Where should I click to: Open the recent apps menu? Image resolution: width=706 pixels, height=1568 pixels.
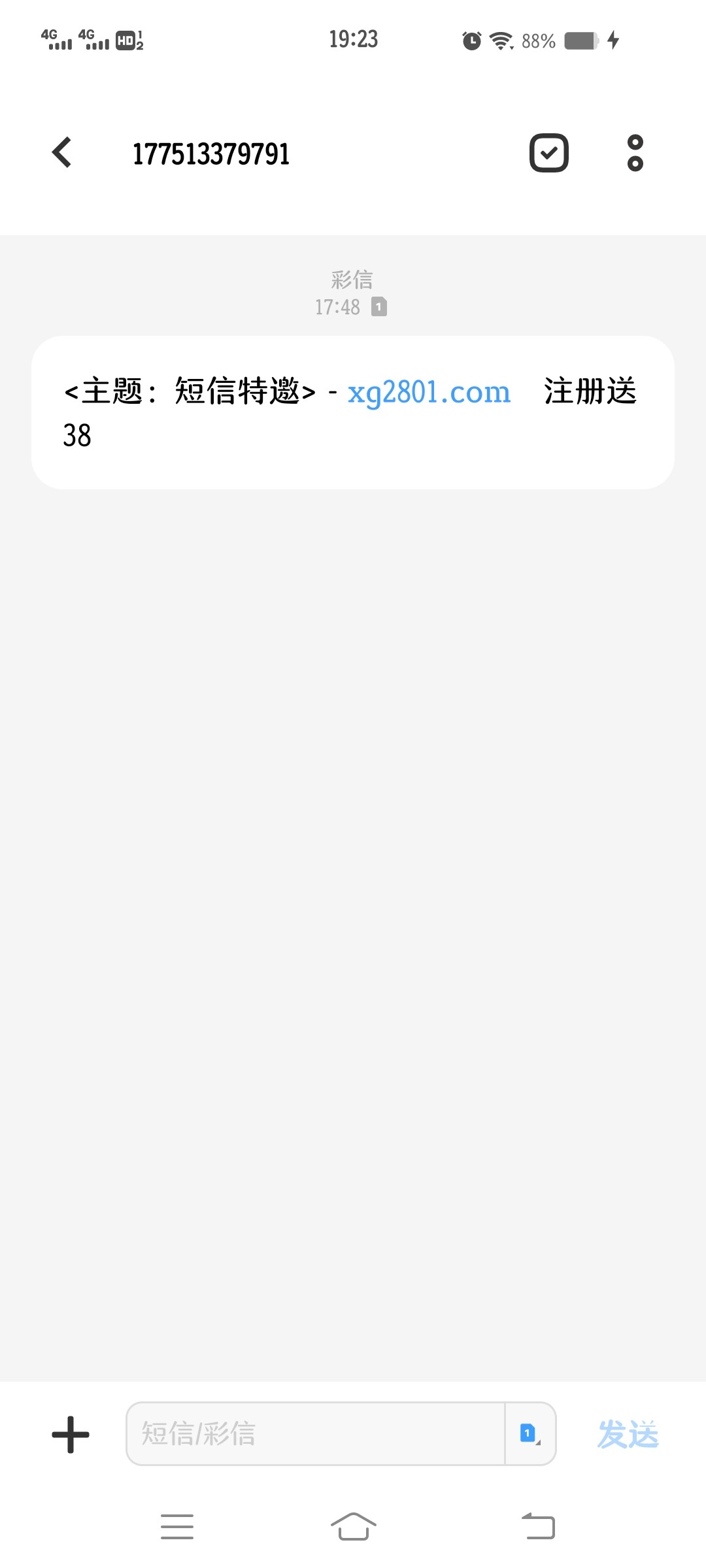pyautogui.click(x=177, y=1526)
